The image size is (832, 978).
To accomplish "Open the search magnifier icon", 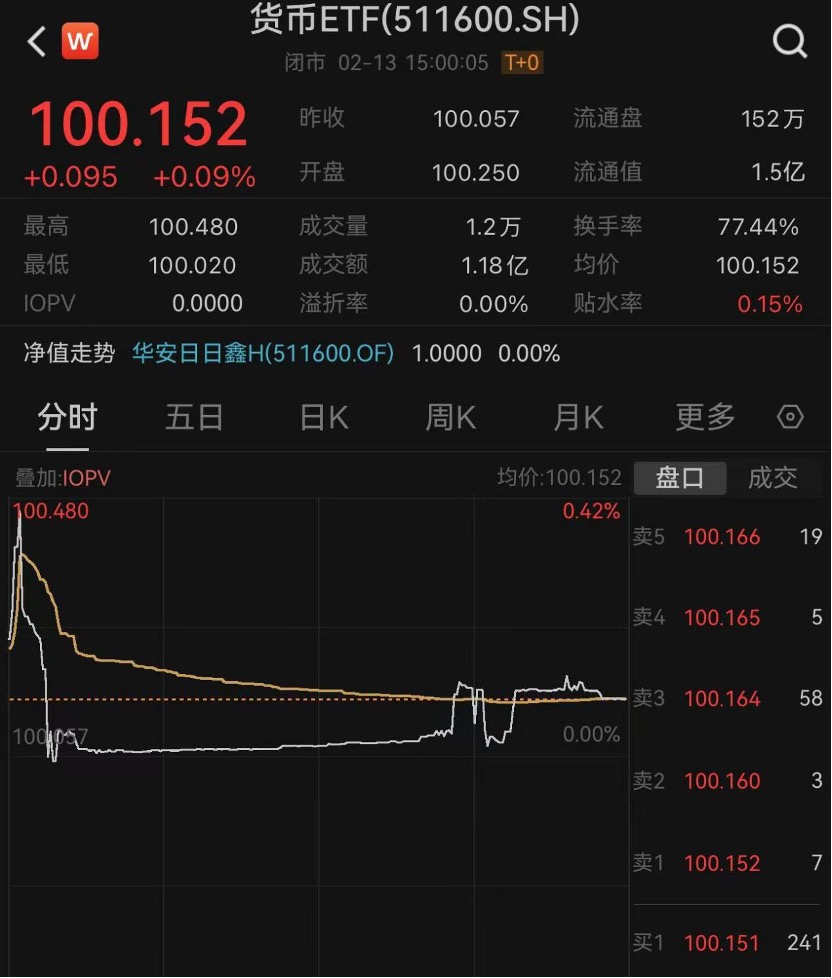I will (790, 42).
